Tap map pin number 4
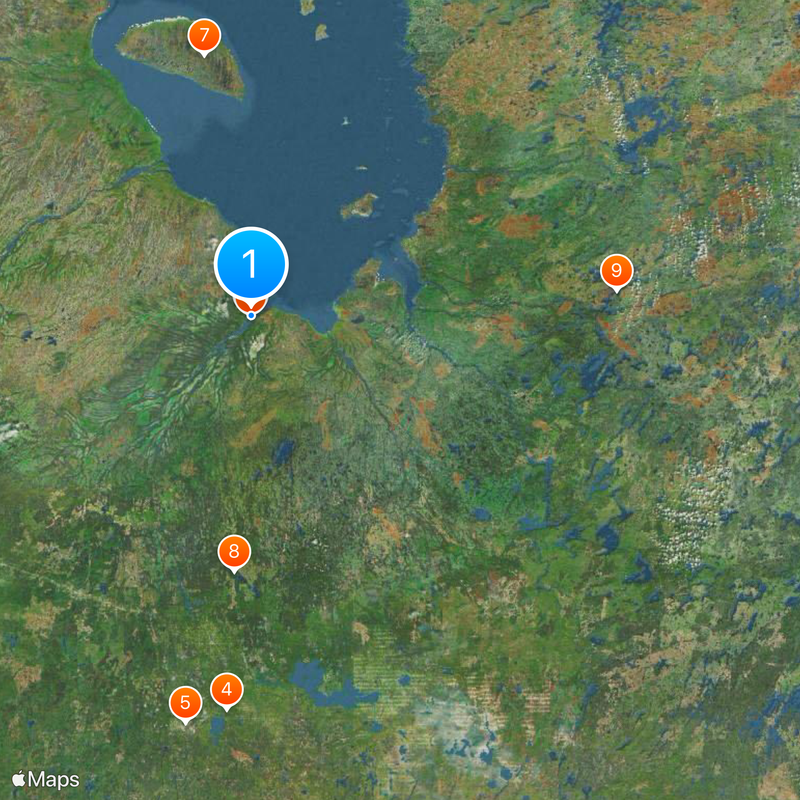 pyautogui.click(x=227, y=689)
